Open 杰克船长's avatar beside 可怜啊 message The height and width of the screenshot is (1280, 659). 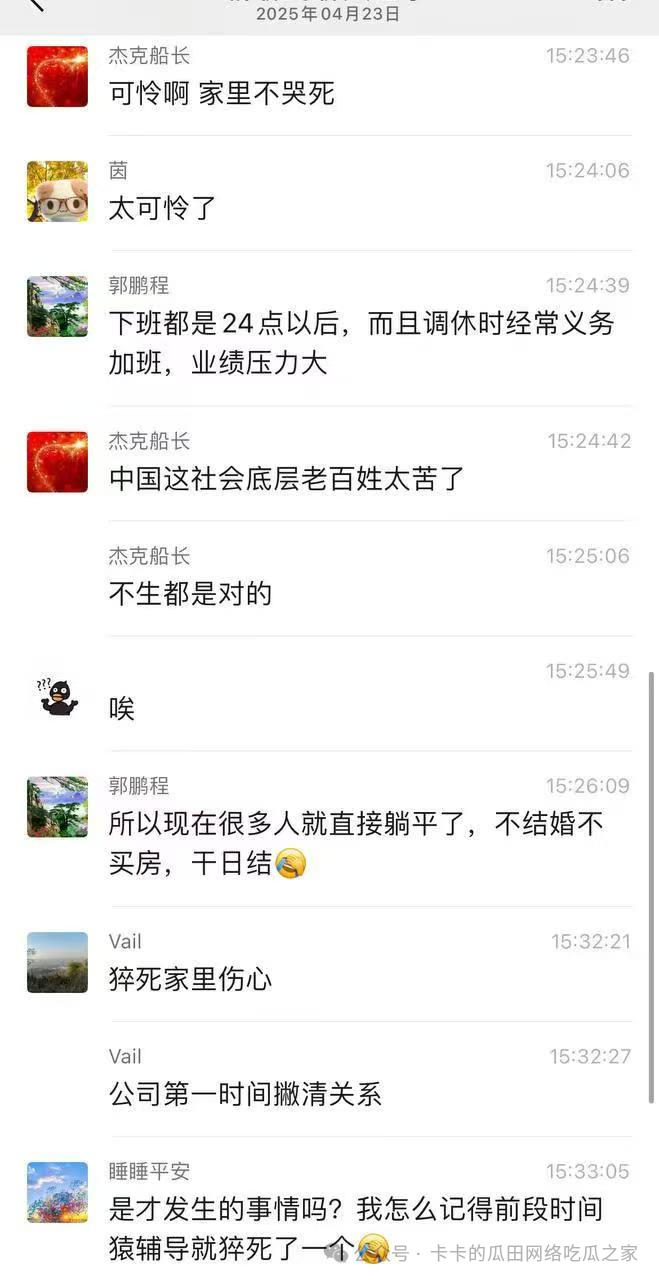pyautogui.click(x=57, y=76)
